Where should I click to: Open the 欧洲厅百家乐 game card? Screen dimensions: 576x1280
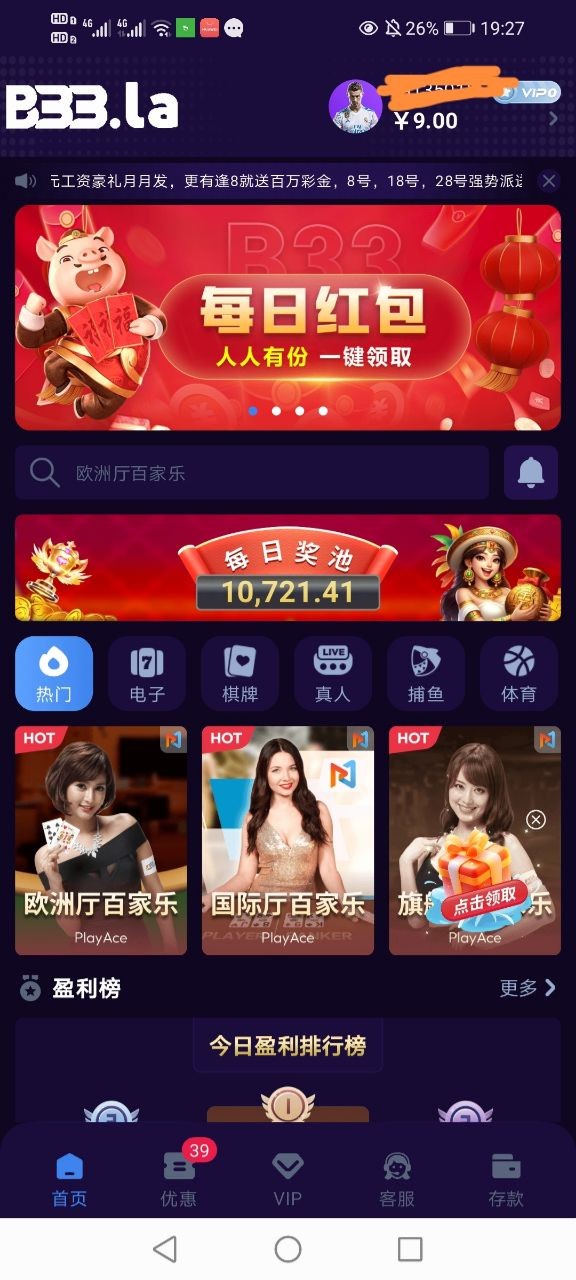101,840
